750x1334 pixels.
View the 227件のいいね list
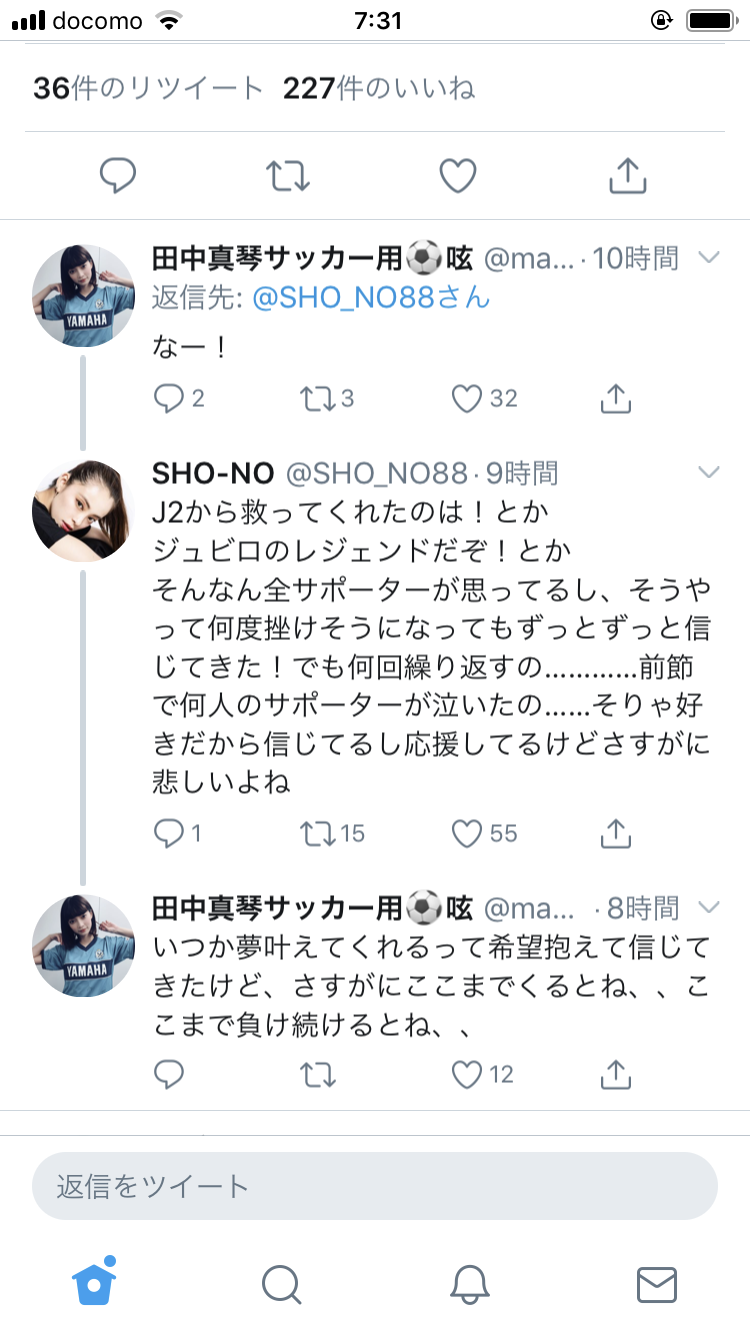pyautogui.click(x=379, y=89)
